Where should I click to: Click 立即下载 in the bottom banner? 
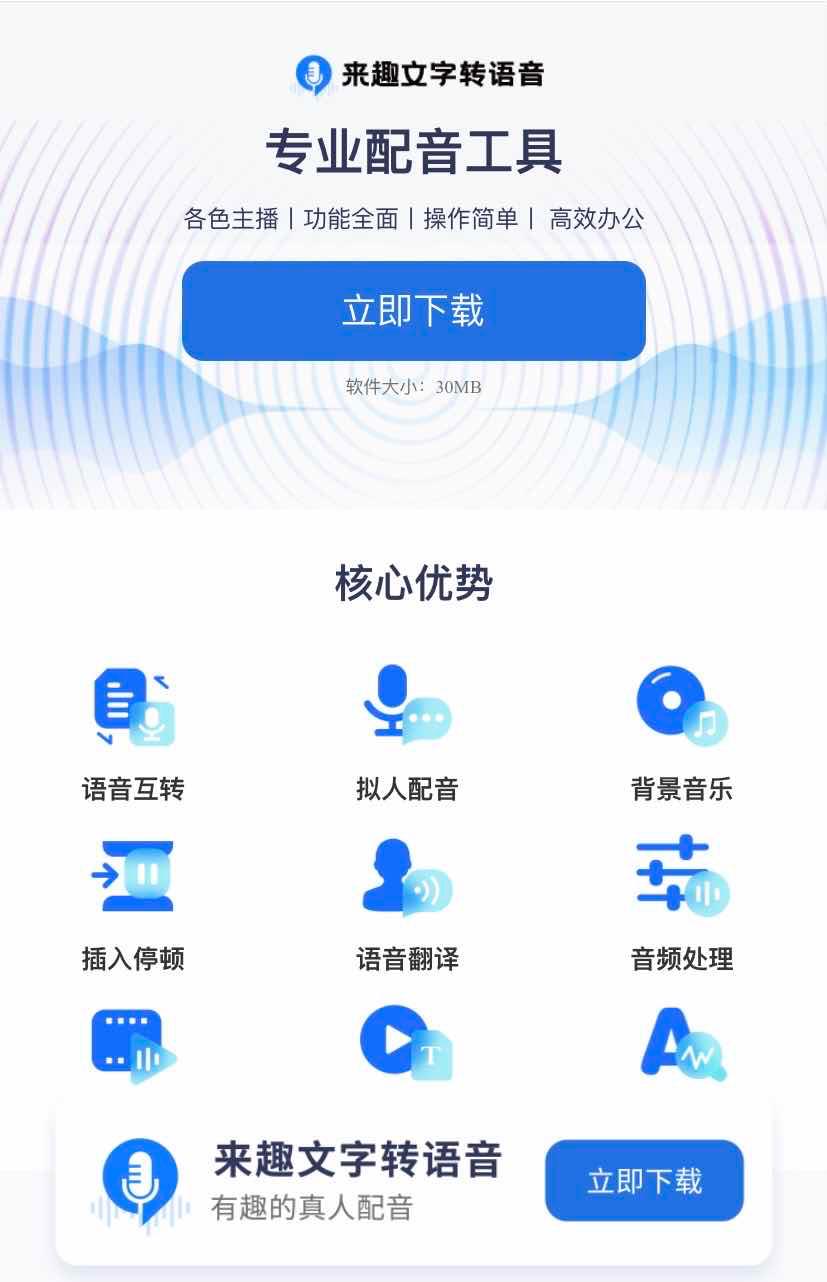coord(643,1180)
